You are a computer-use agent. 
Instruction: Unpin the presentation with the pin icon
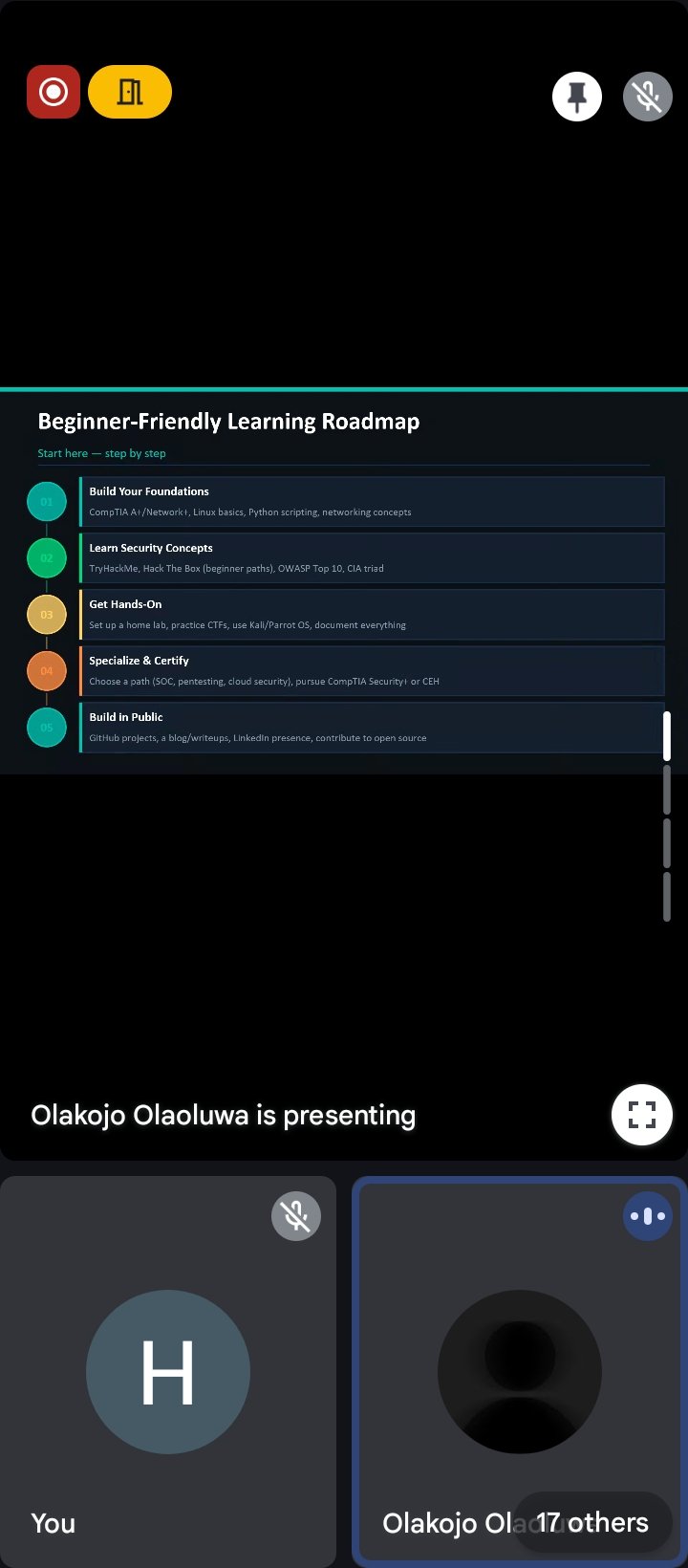pos(577,97)
